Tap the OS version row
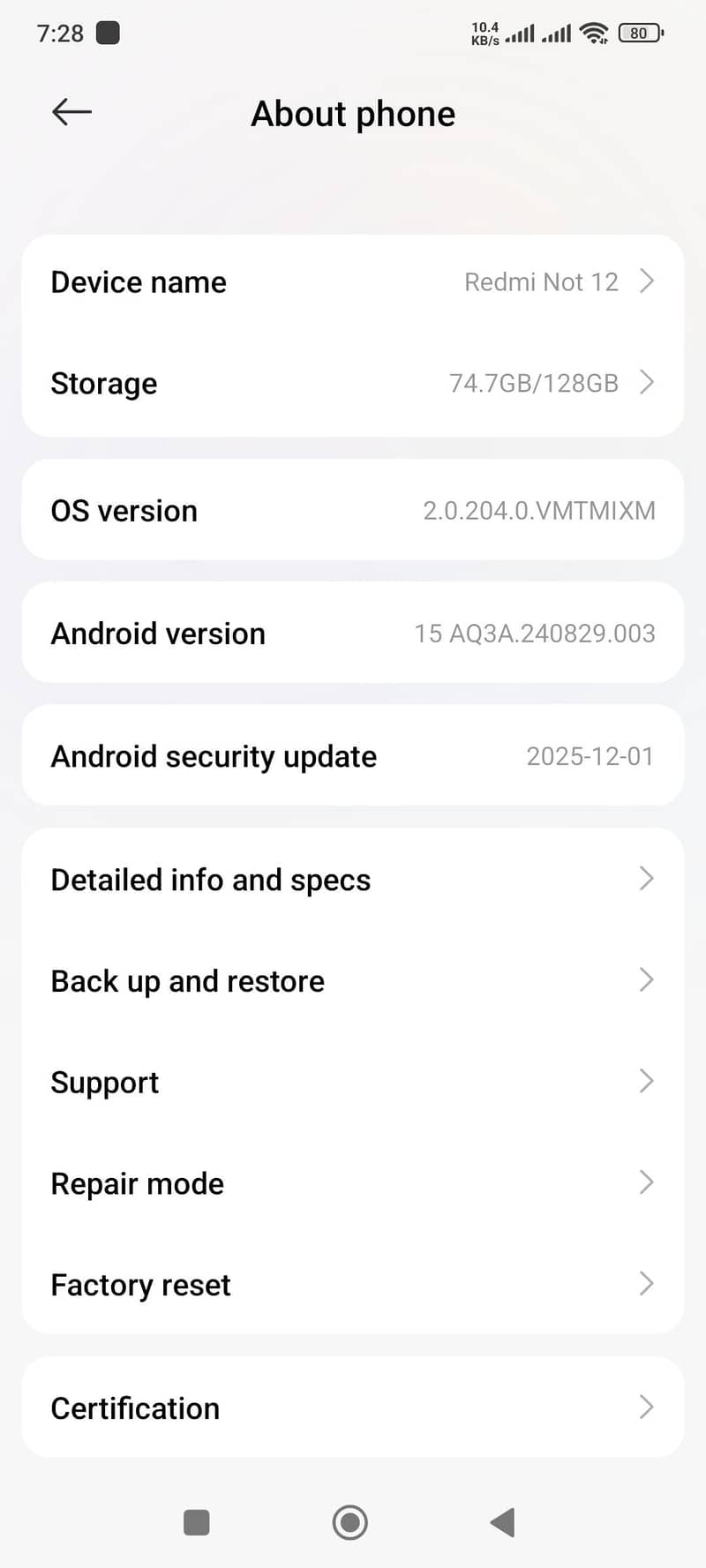Viewport: 706px width, 1568px height. [x=353, y=510]
